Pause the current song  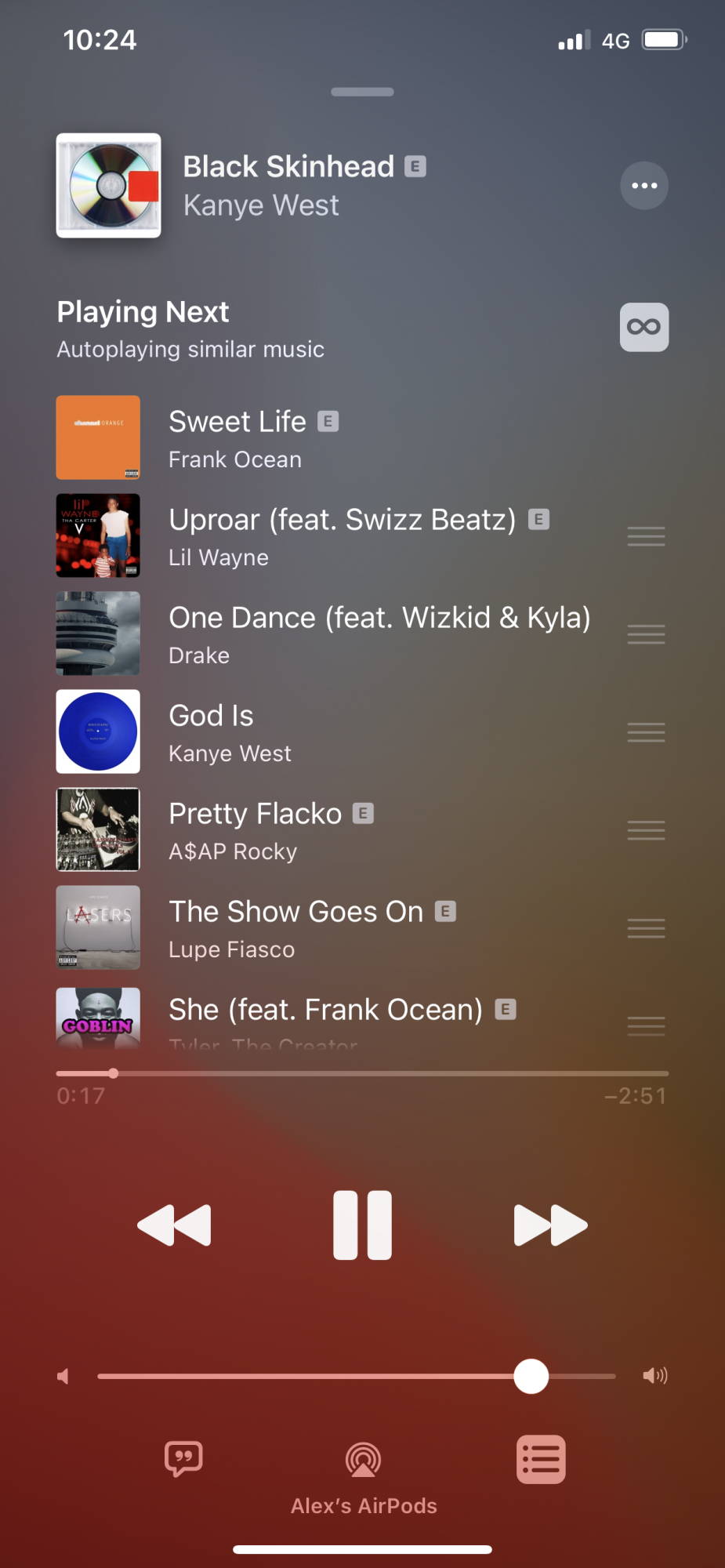click(362, 1225)
